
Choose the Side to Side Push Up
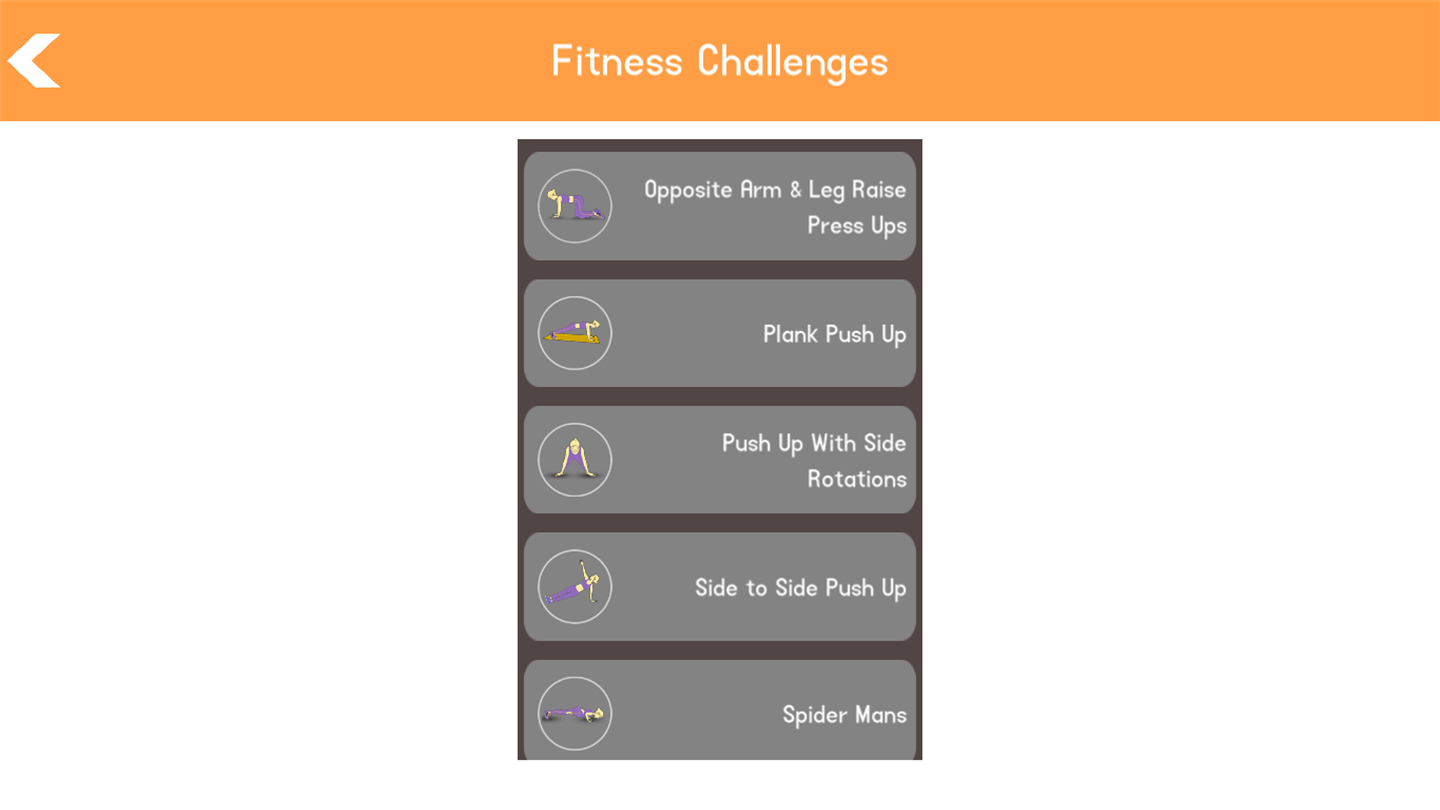point(719,587)
